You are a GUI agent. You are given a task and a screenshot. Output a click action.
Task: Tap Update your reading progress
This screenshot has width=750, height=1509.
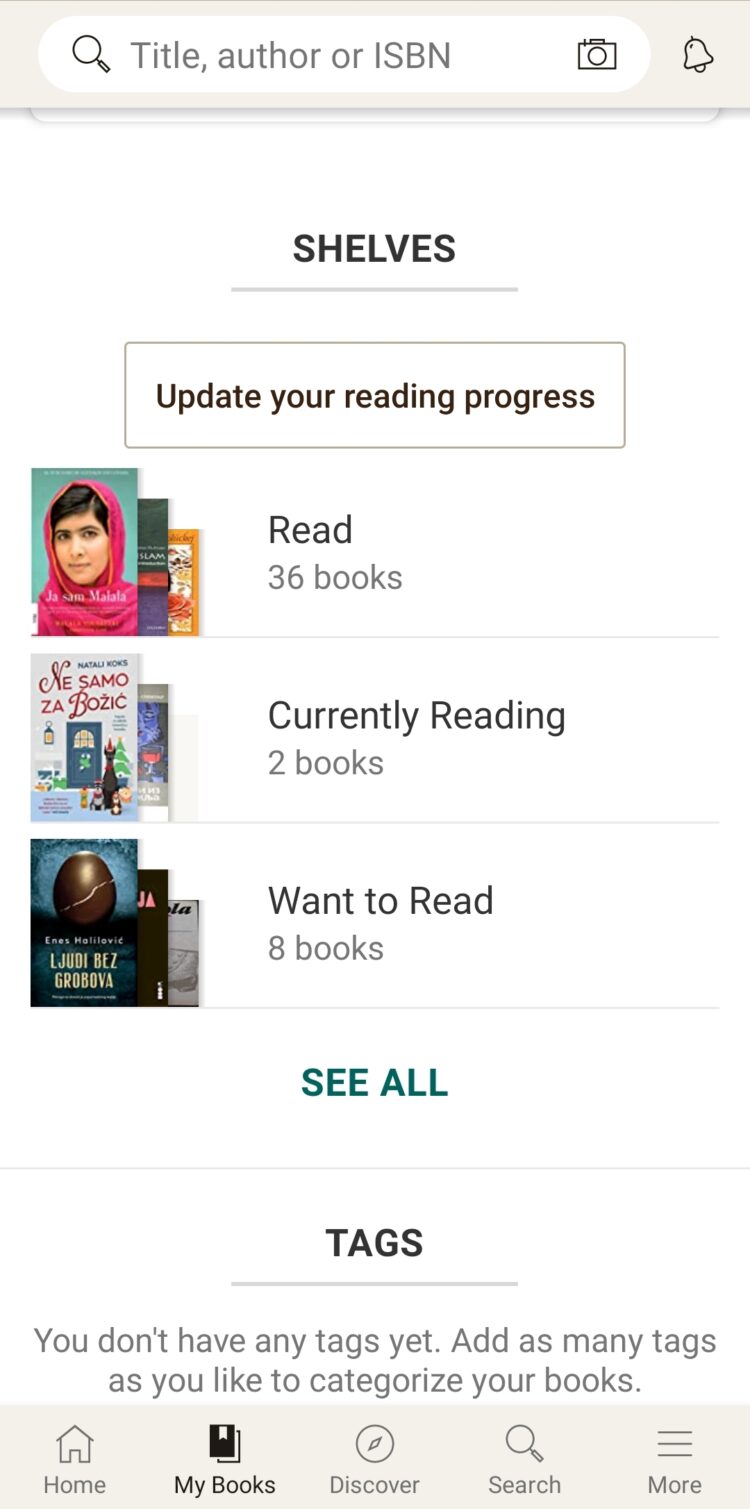375,396
